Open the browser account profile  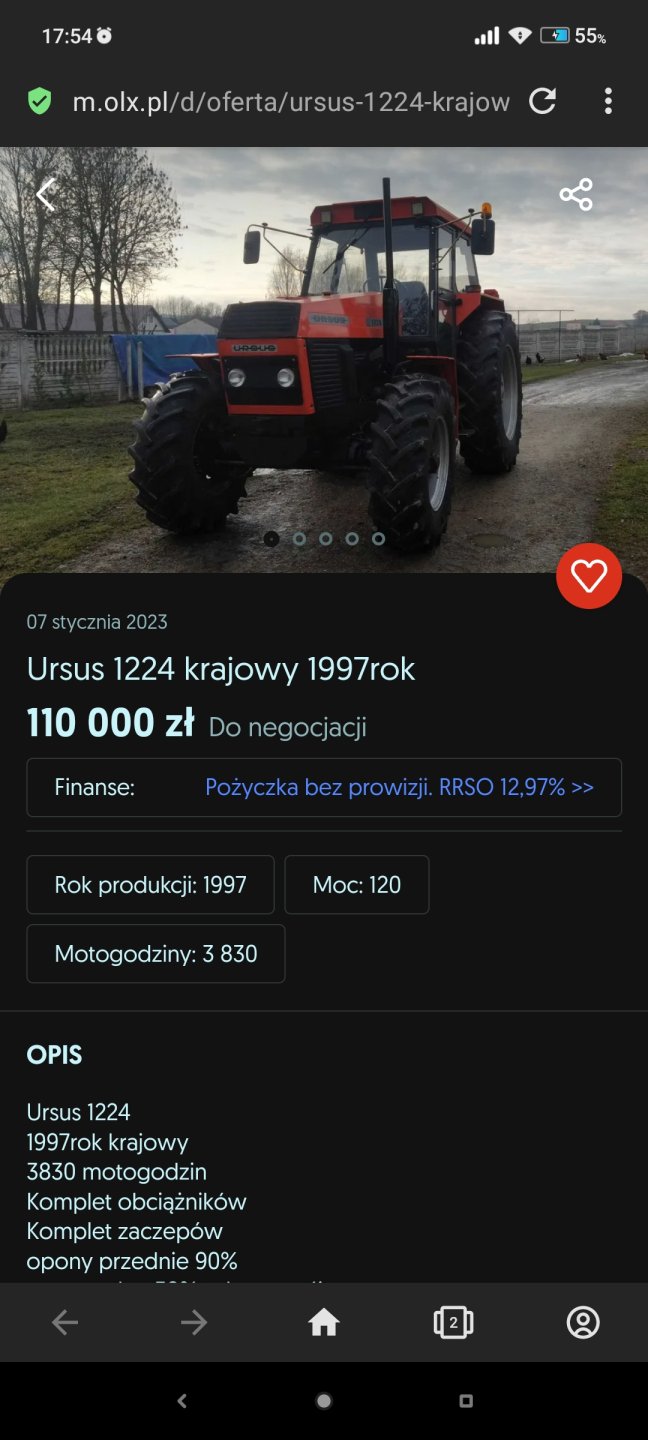click(583, 1323)
